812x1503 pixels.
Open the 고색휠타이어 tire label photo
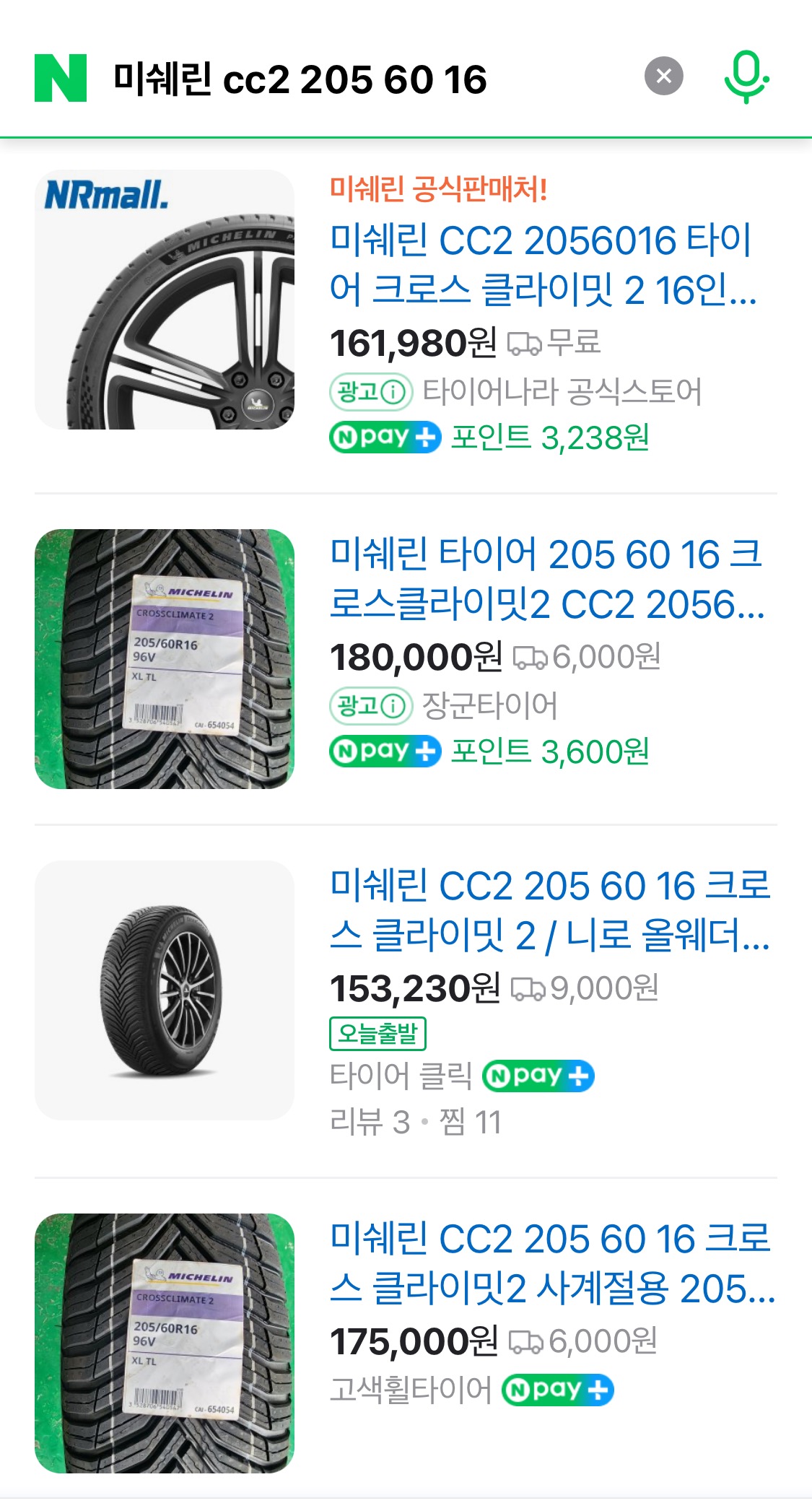(165, 1343)
